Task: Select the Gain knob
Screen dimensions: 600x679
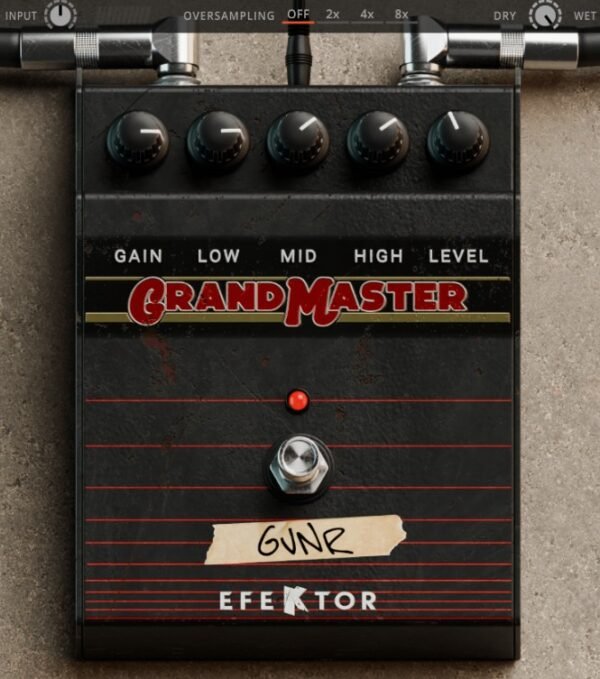Action: [x=138, y=140]
